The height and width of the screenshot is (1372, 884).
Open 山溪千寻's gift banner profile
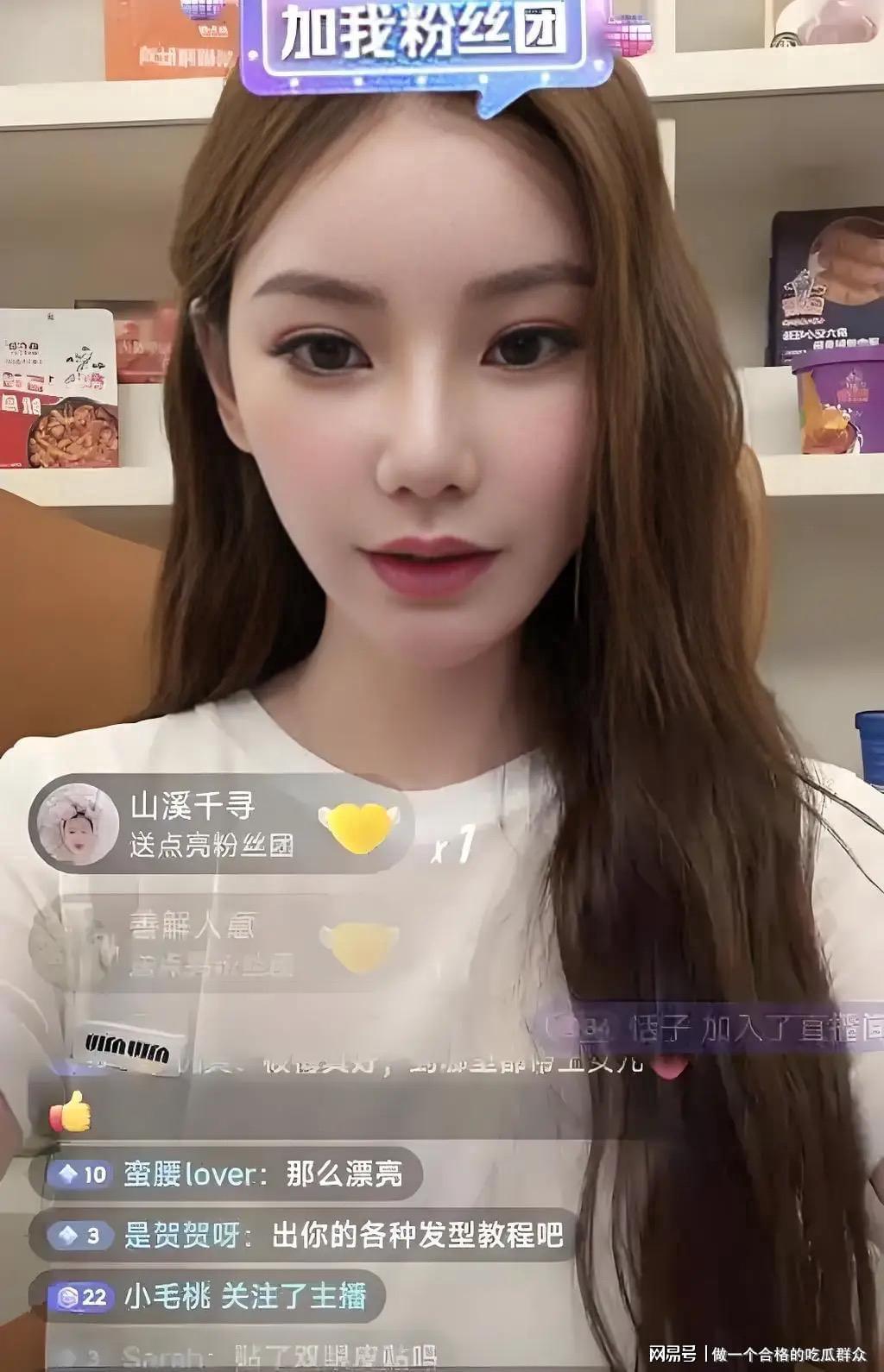click(x=73, y=824)
